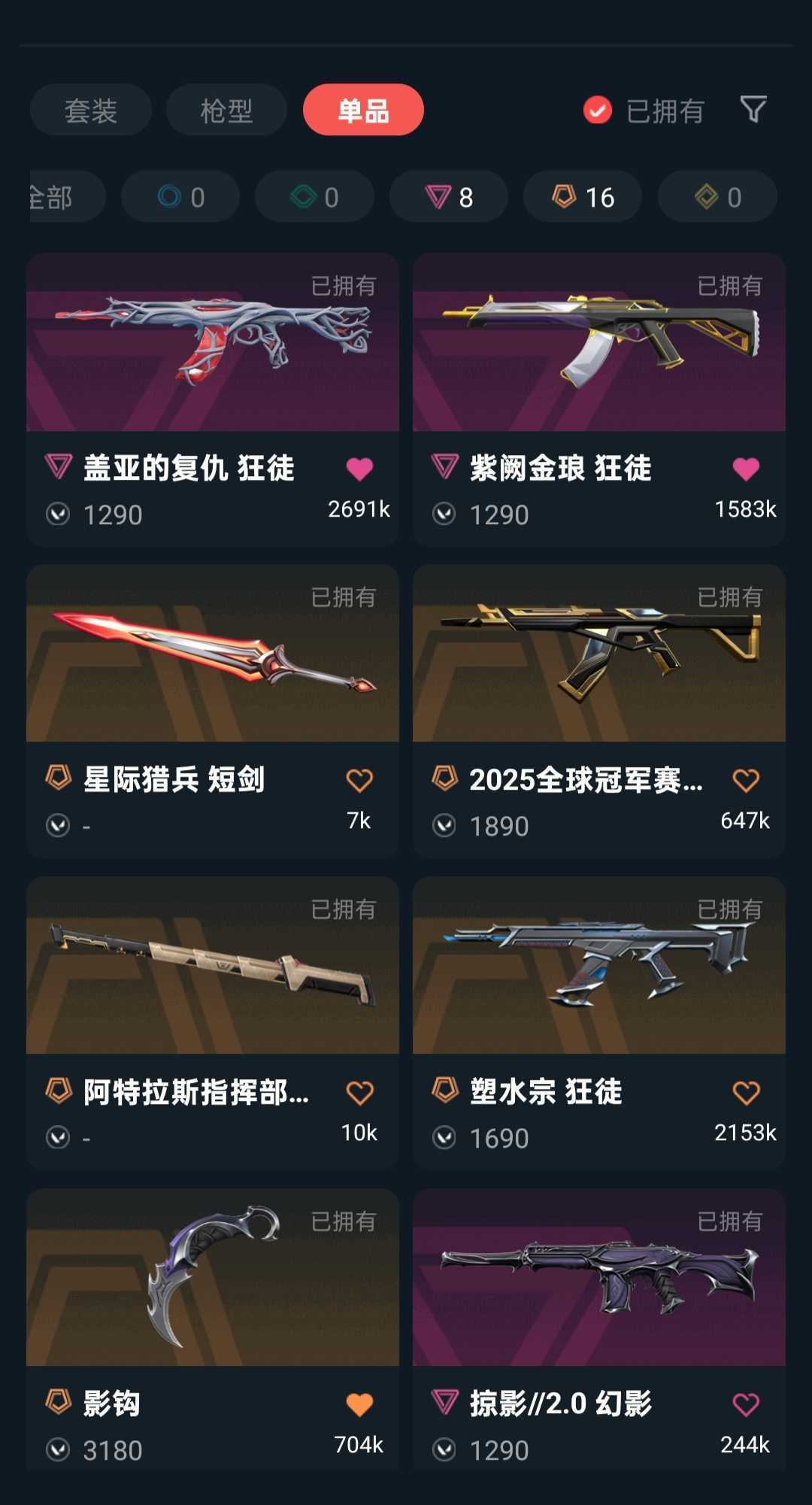Switch to the 套装 tab
The image size is (812, 1505).
pyautogui.click(x=90, y=111)
